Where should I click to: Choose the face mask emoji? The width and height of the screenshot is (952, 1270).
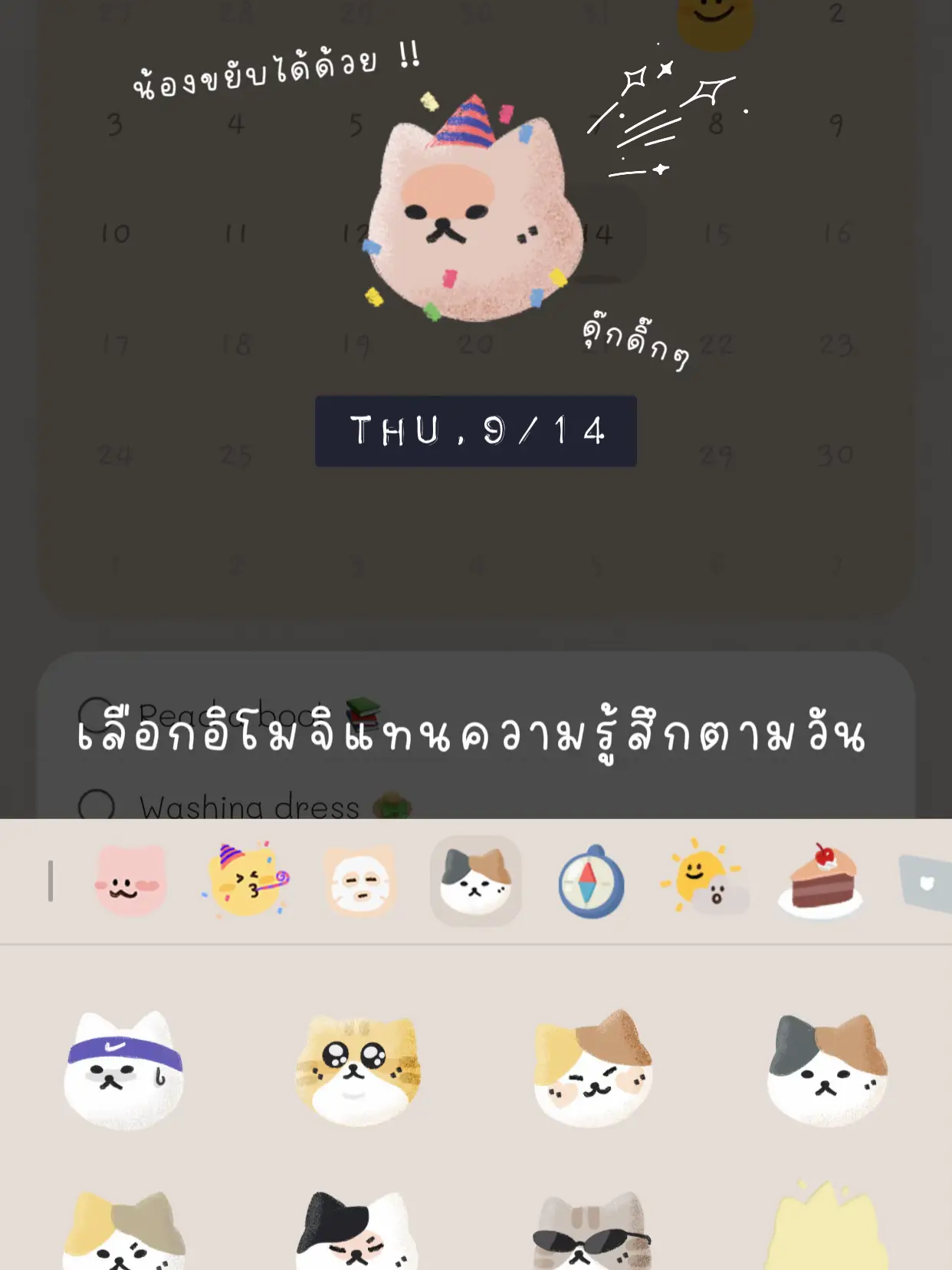[360, 882]
